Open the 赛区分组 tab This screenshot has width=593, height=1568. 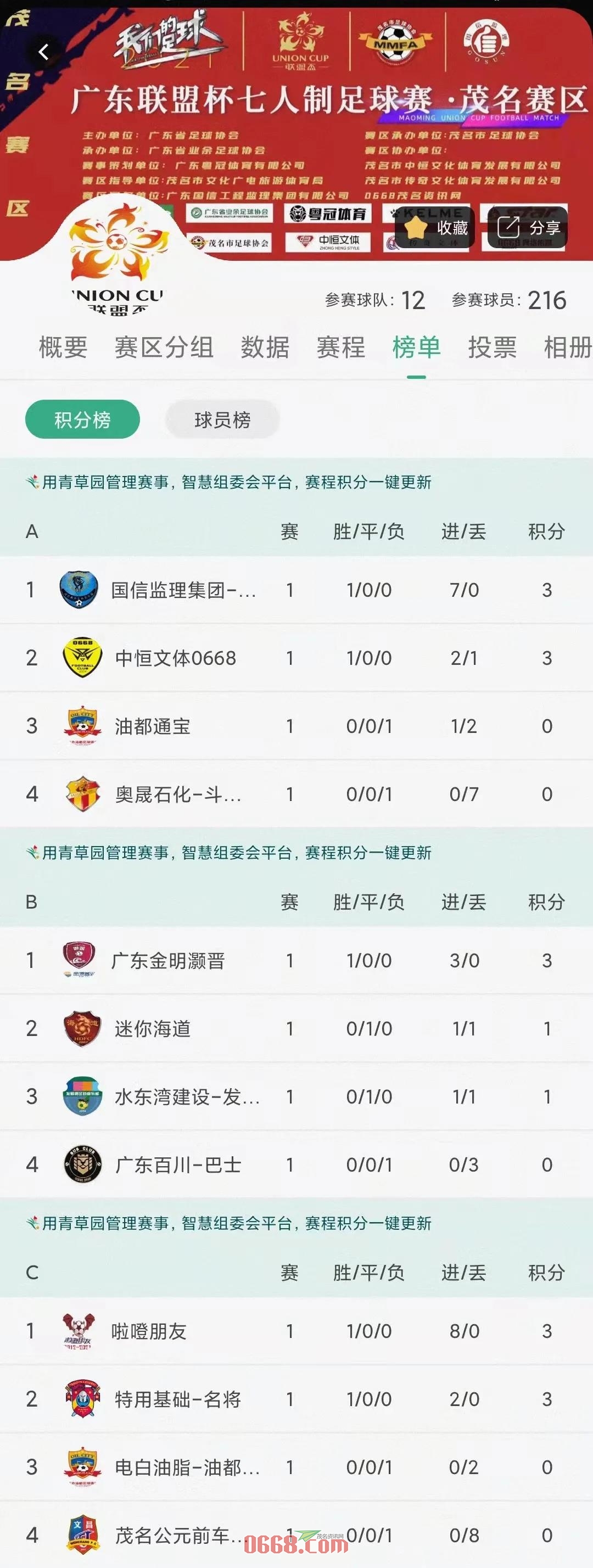point(164,348)
